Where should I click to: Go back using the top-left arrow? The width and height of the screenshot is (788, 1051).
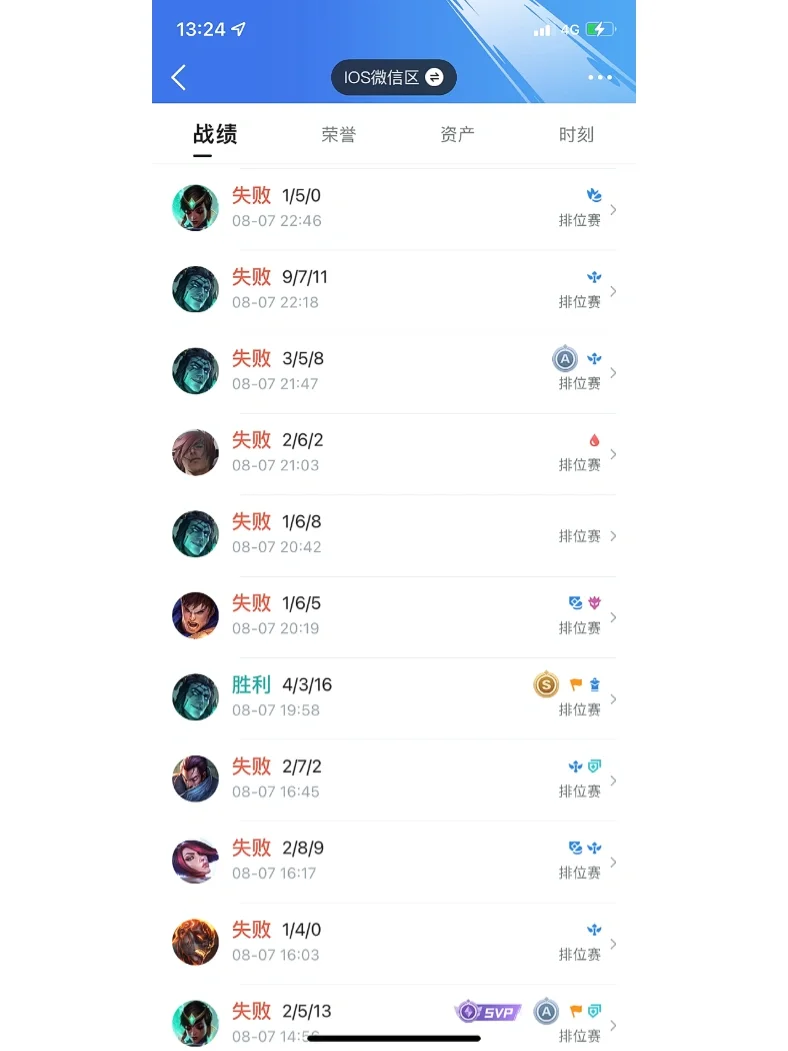point(179,78)
